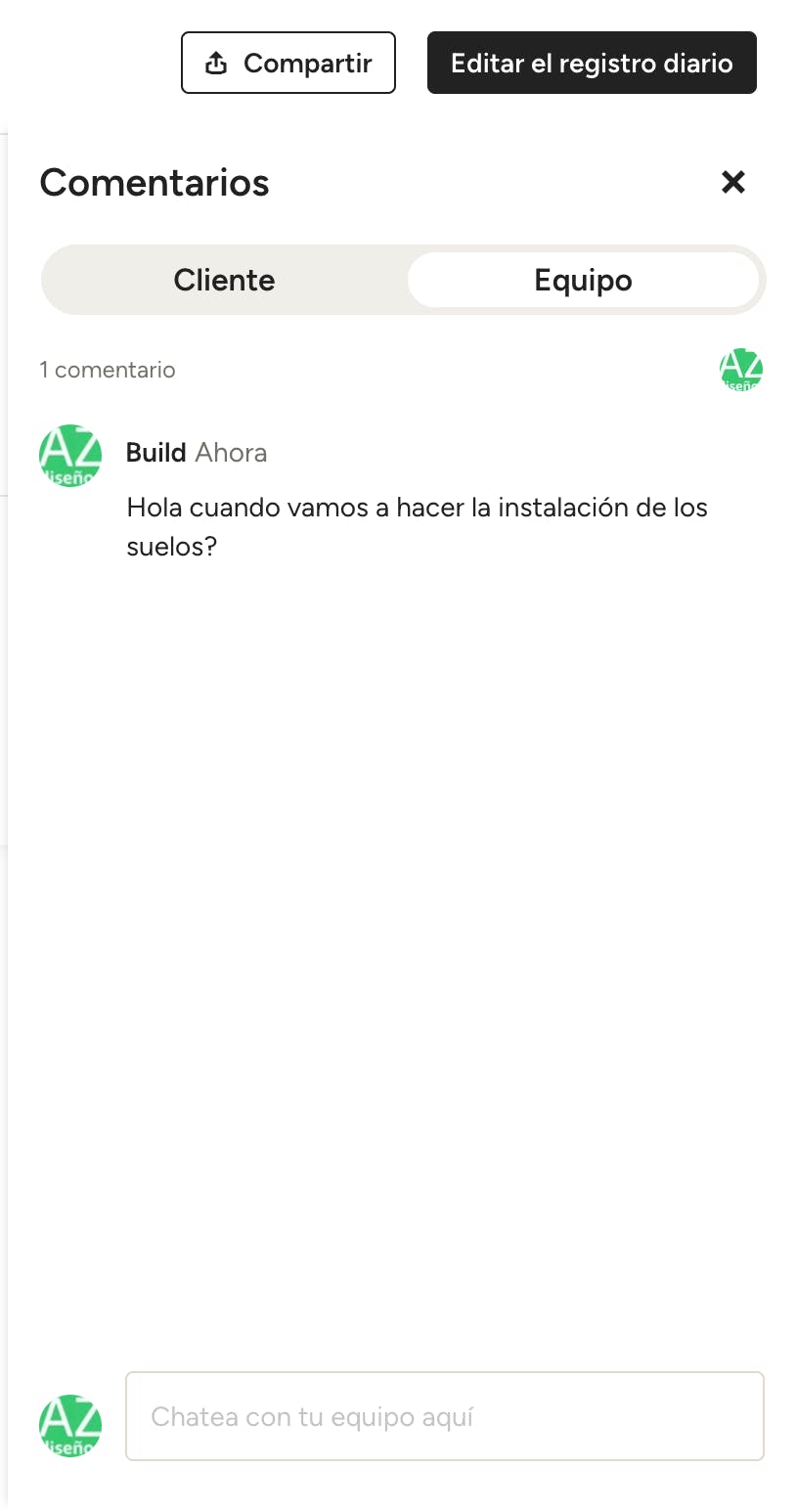The height and width of the screenshot is (1512, 796).
Task: Focus the Chatea con tu equipo field
Action: pos(444,1416)
